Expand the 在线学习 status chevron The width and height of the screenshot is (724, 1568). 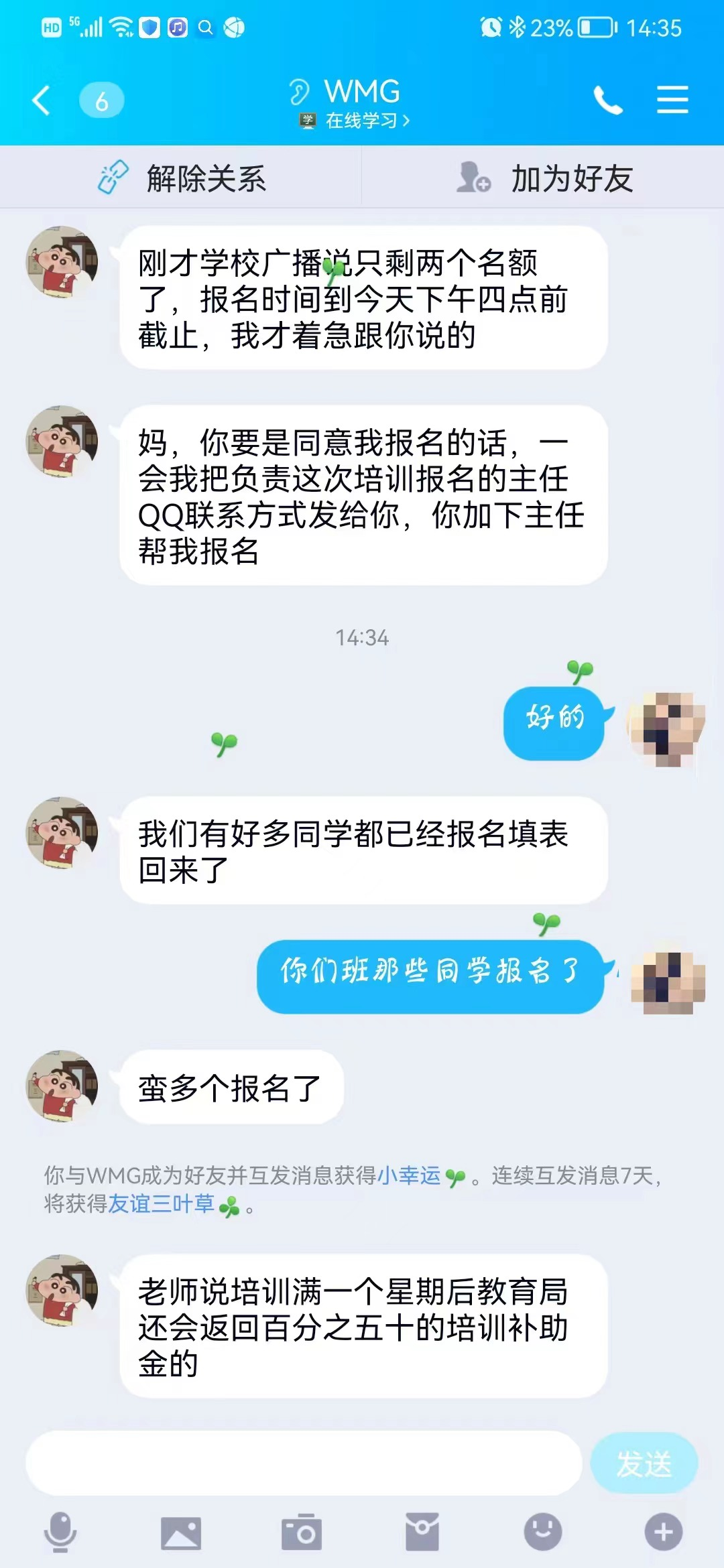(407, 121)
